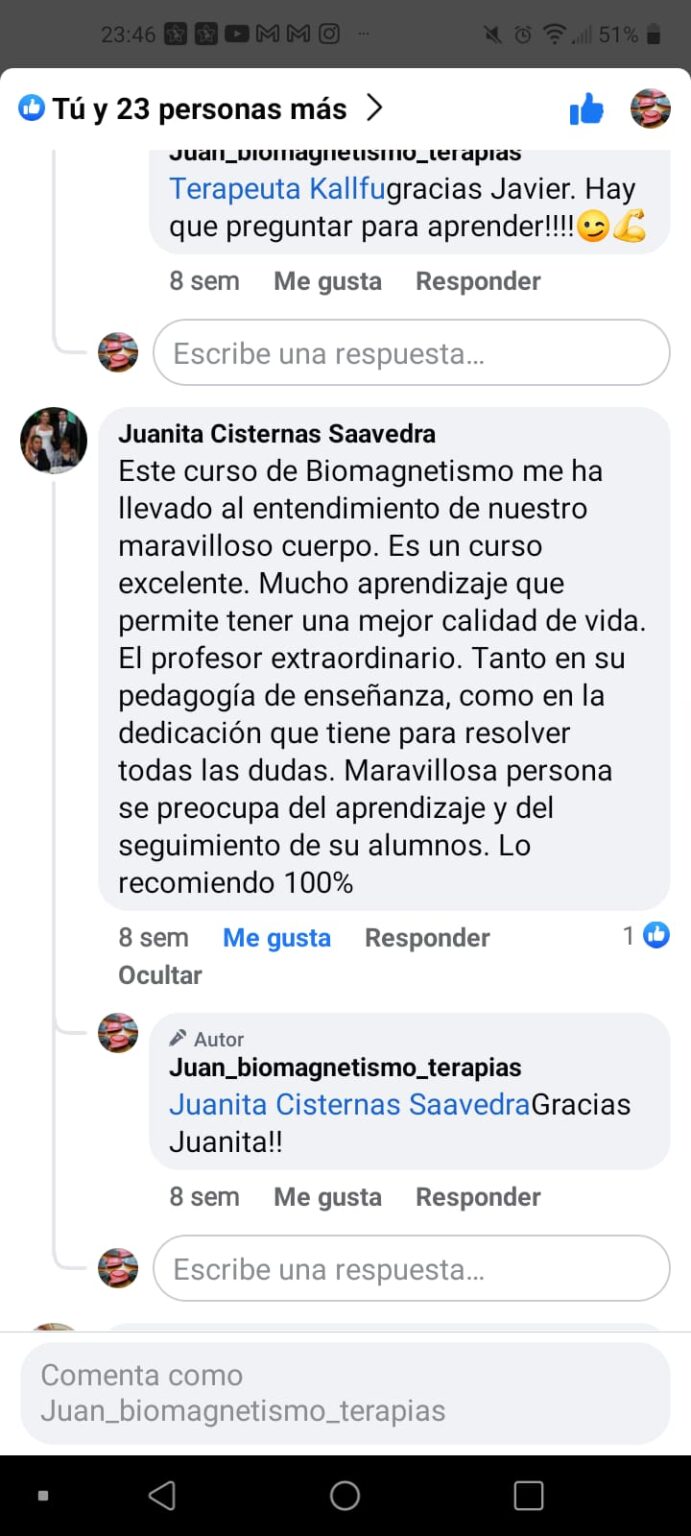Like the 'Gracias Juanita!!' reply
691x1536 pixels.
(x=327, y=1197)
